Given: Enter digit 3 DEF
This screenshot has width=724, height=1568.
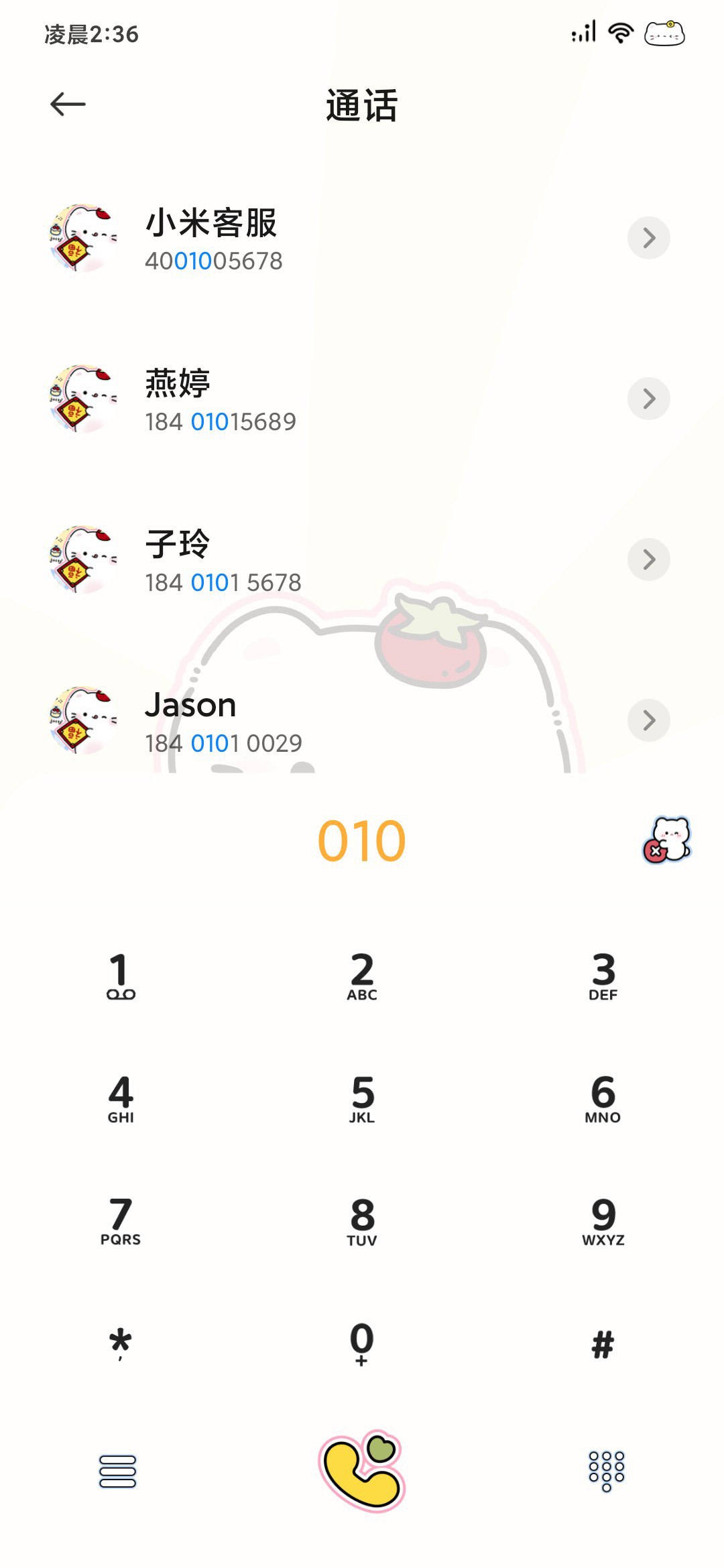Looking at the screenshot, I should (x=603, y=976).
